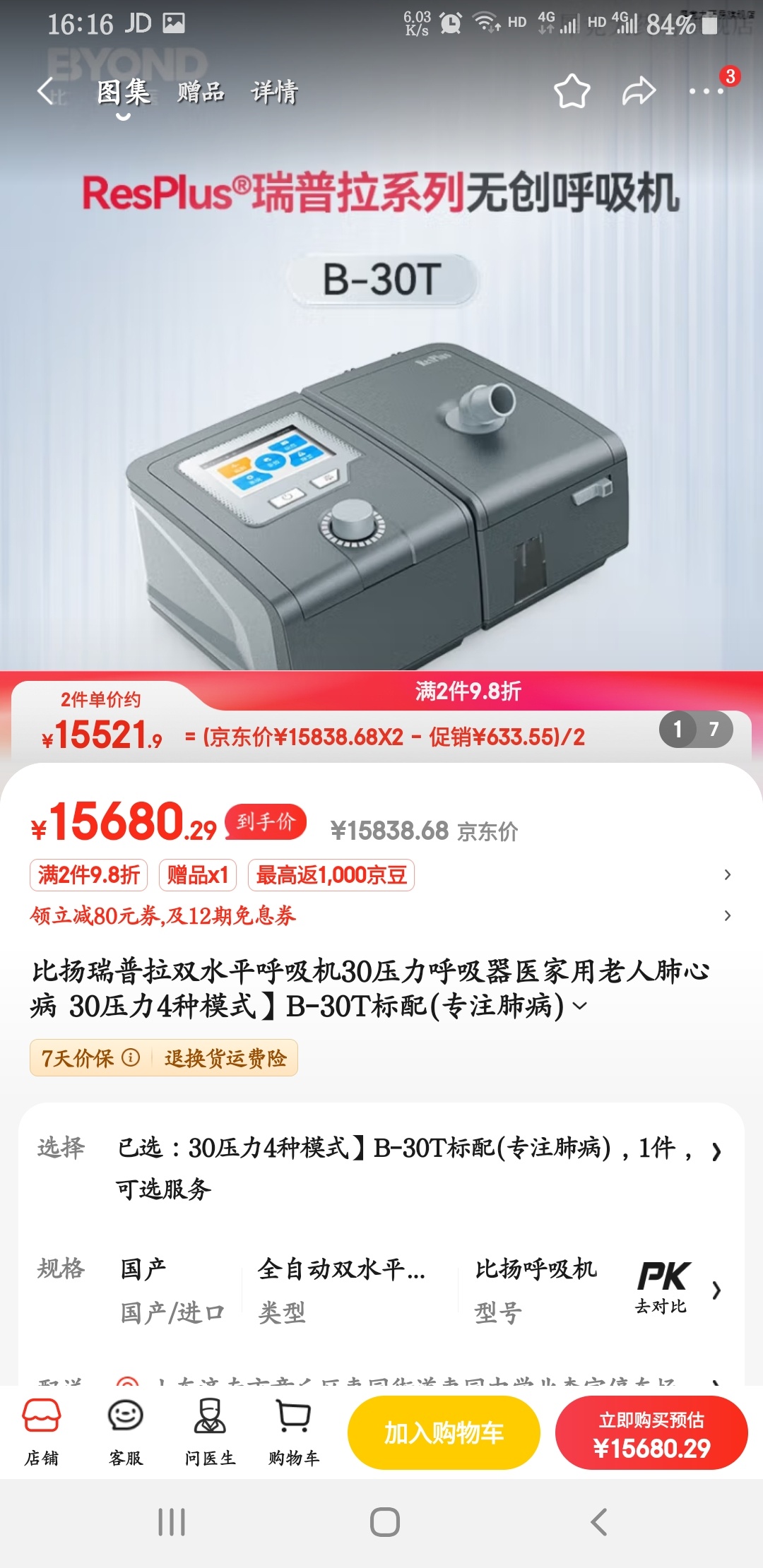Open the 已选 options selection row

click(x=417, y=1167)
